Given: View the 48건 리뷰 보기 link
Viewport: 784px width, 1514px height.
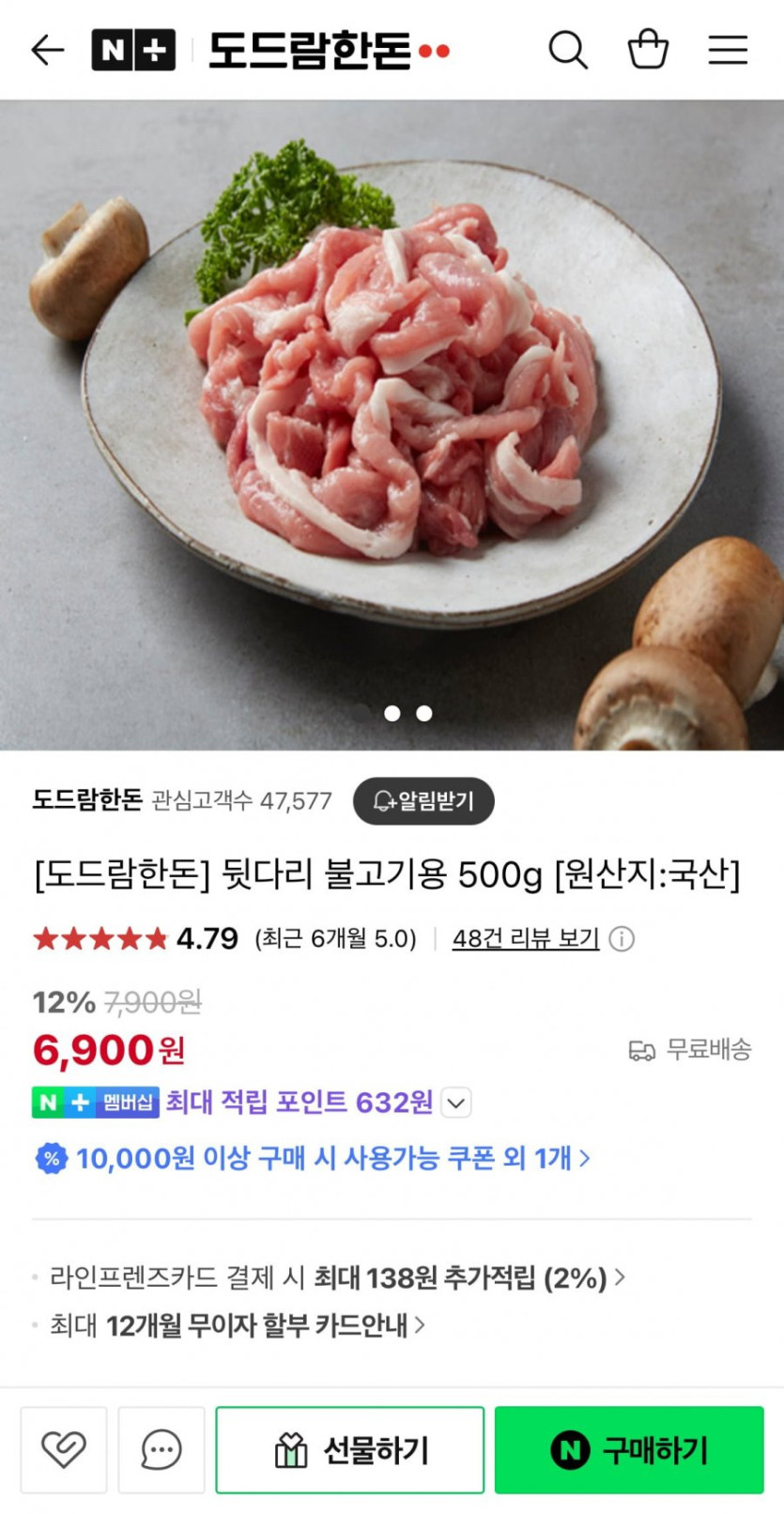Looking at the screenshot, I should tap(525, 938).
